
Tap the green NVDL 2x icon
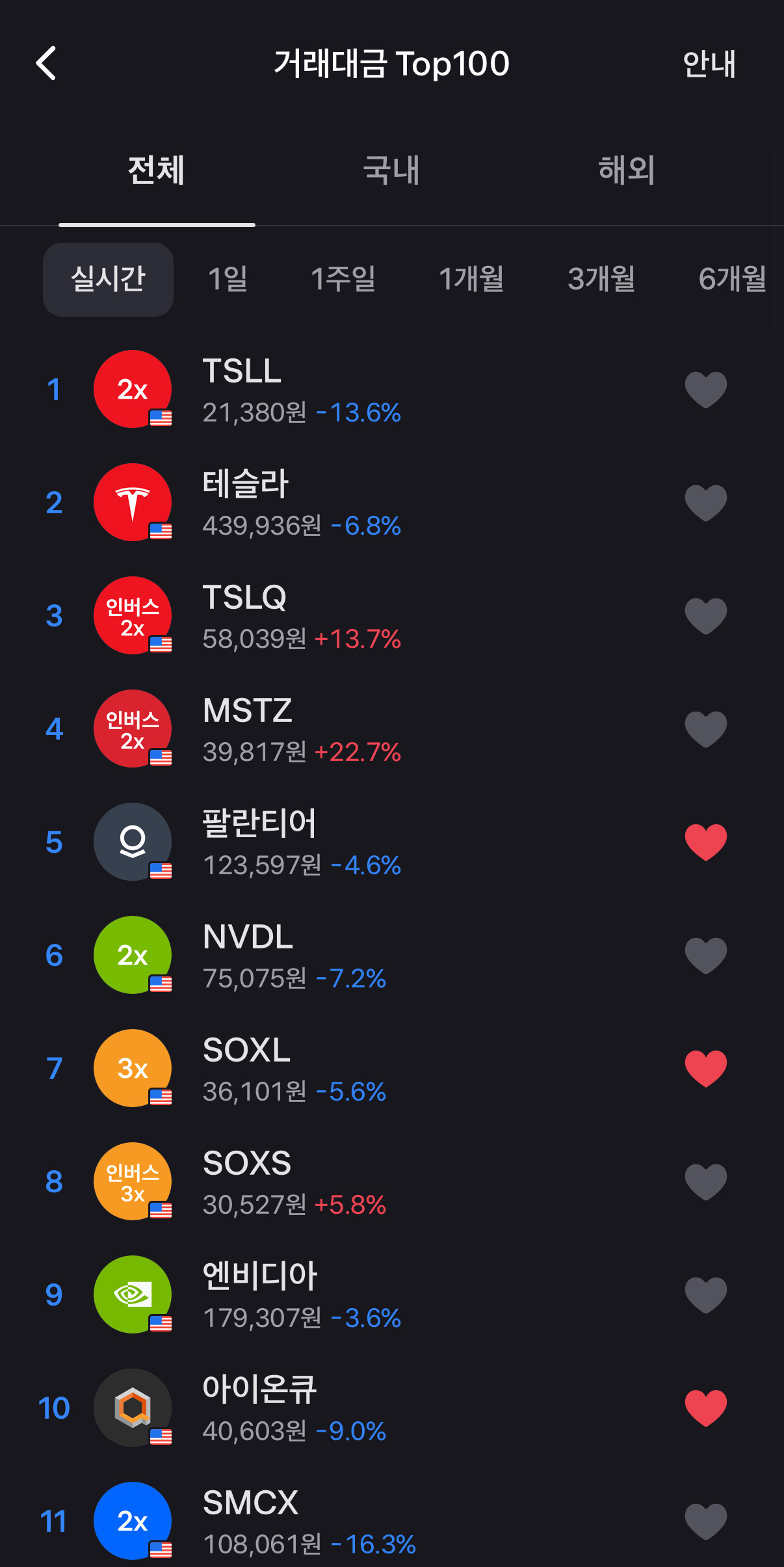[x=133, y=955]
